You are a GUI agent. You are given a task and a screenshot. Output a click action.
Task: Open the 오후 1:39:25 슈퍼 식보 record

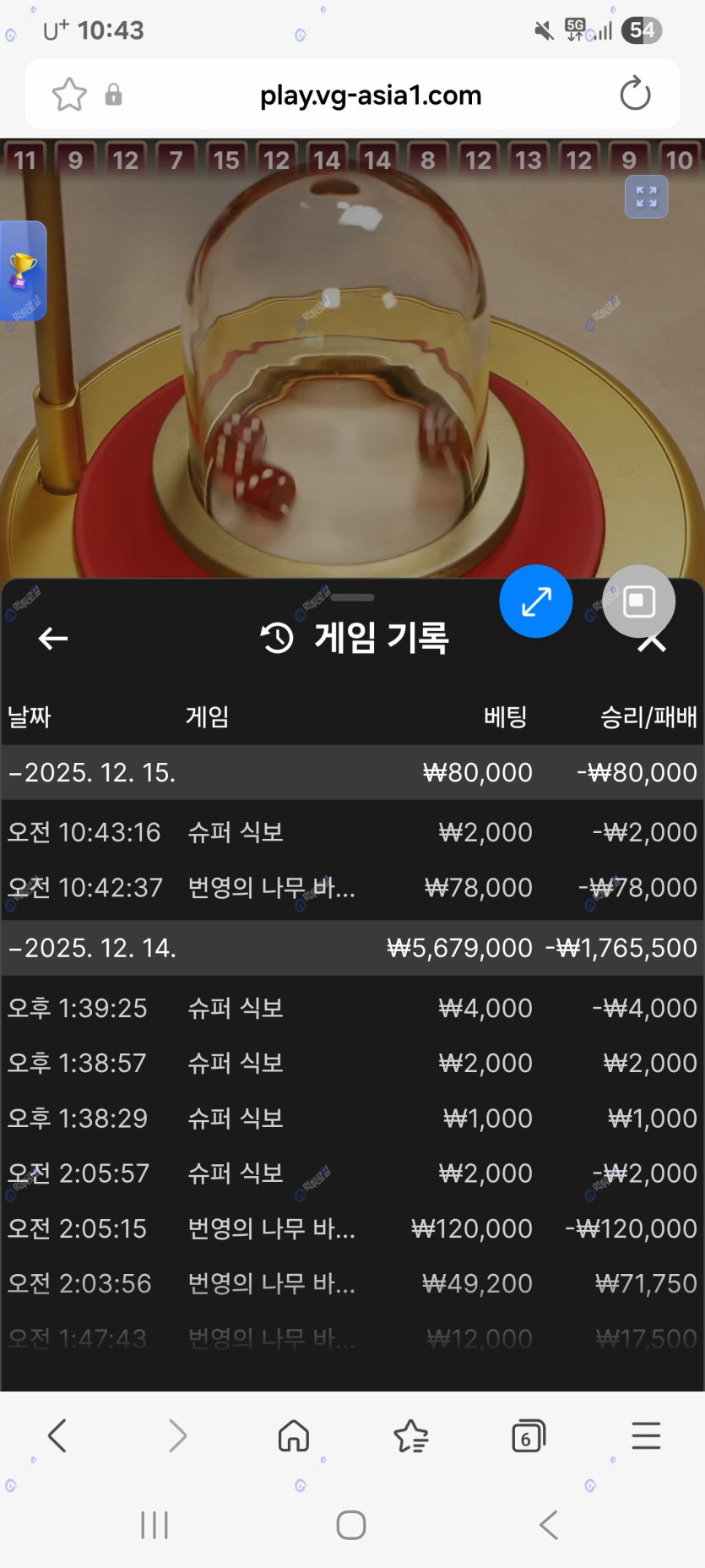(x=351, y=1008)
